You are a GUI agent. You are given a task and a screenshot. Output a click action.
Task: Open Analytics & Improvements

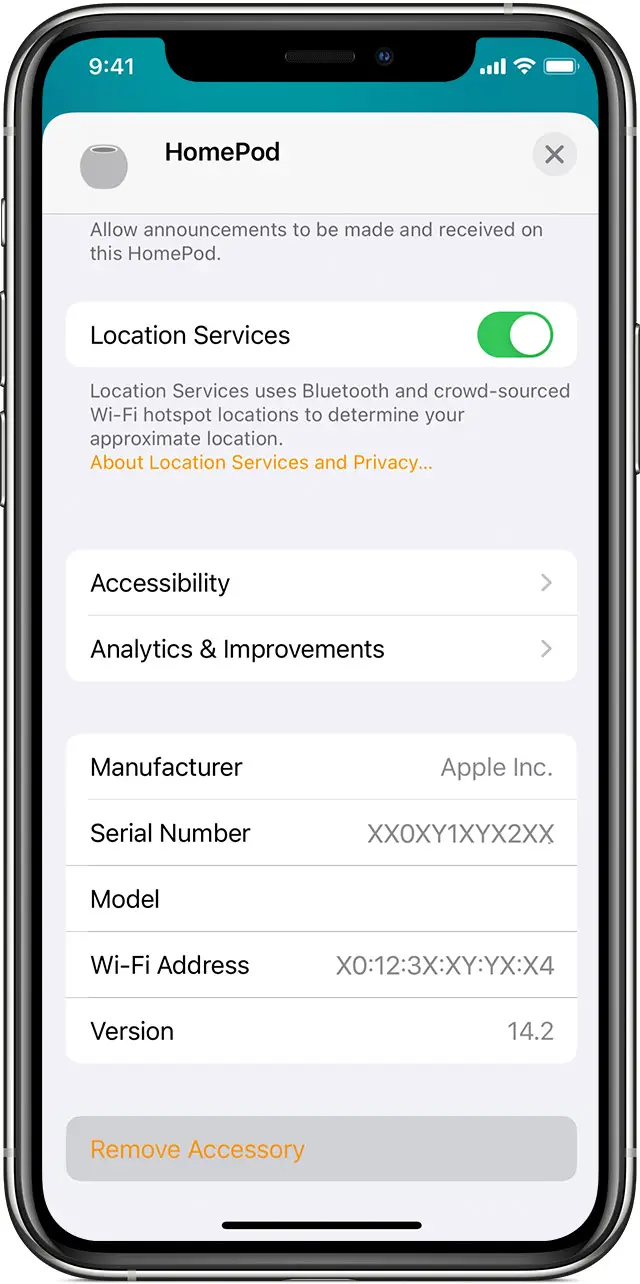tap(320, 649)
